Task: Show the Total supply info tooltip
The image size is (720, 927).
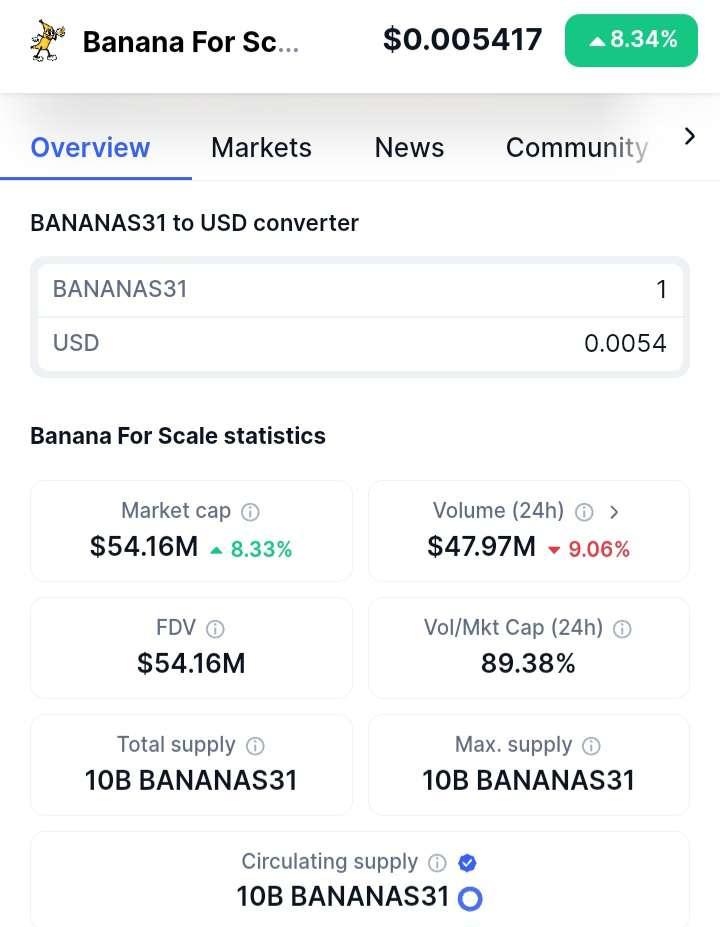Action: point(255,746)
